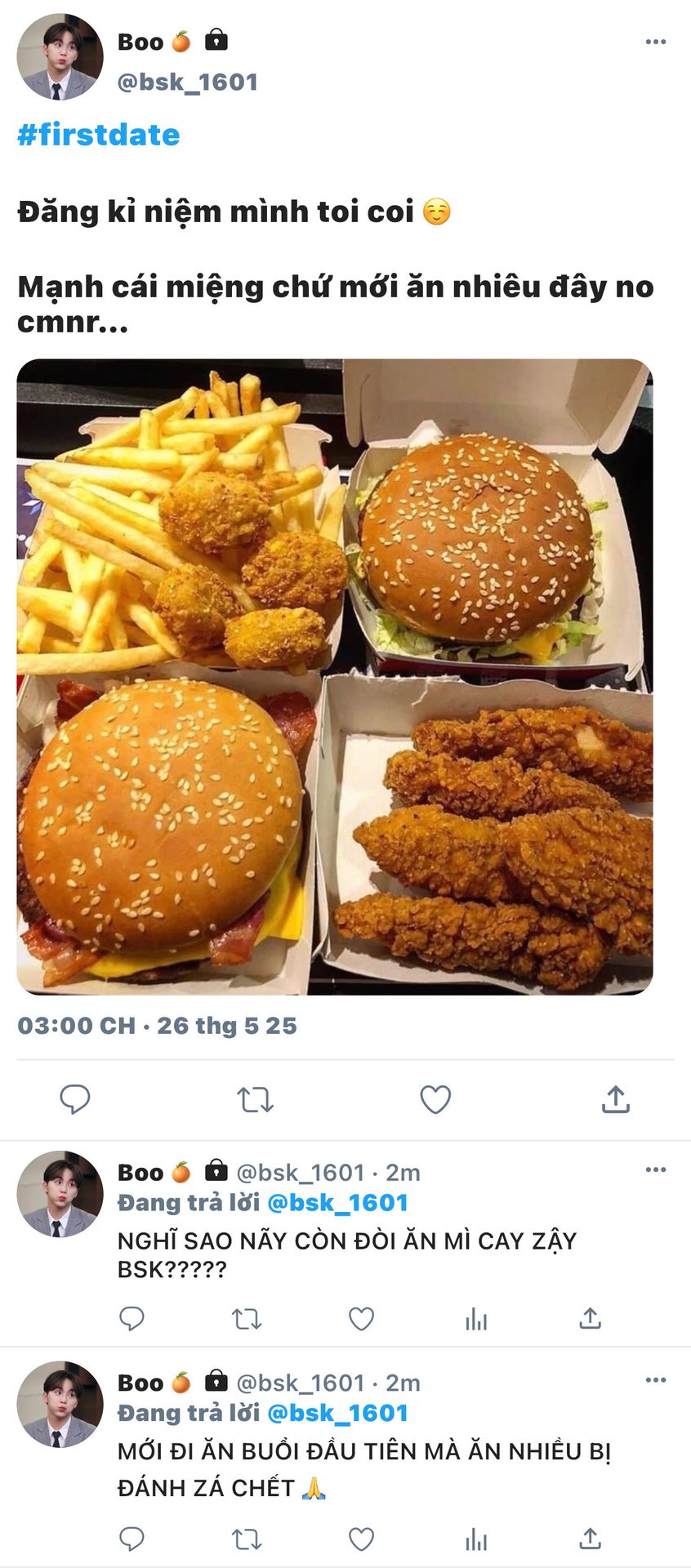The height and width of the screenshot is (1568, 691).
Task: Share the 'MỚI ĐI ĂN BUỔI ĐẦU TIÊN' reply
Action: pos(590,1539)
